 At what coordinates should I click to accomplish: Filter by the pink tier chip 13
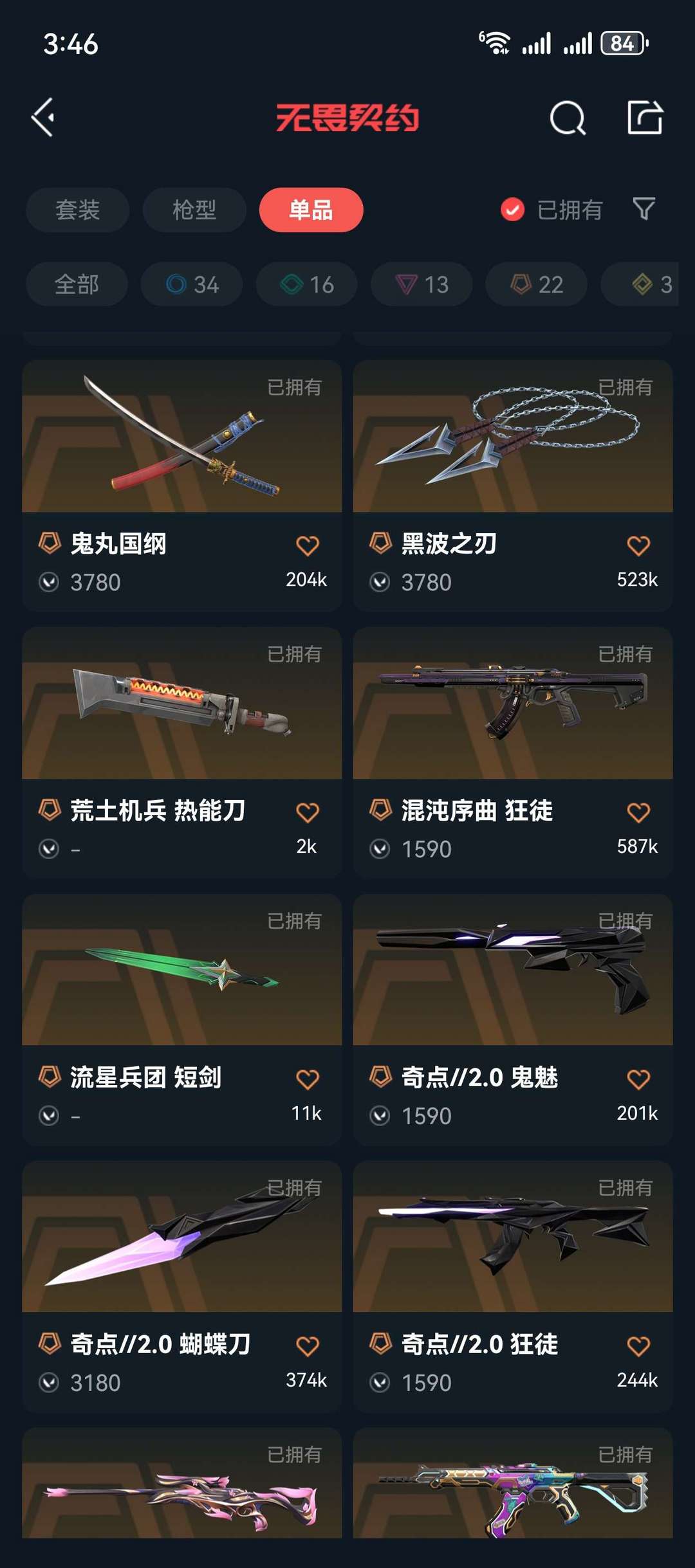tap(422, 284)
